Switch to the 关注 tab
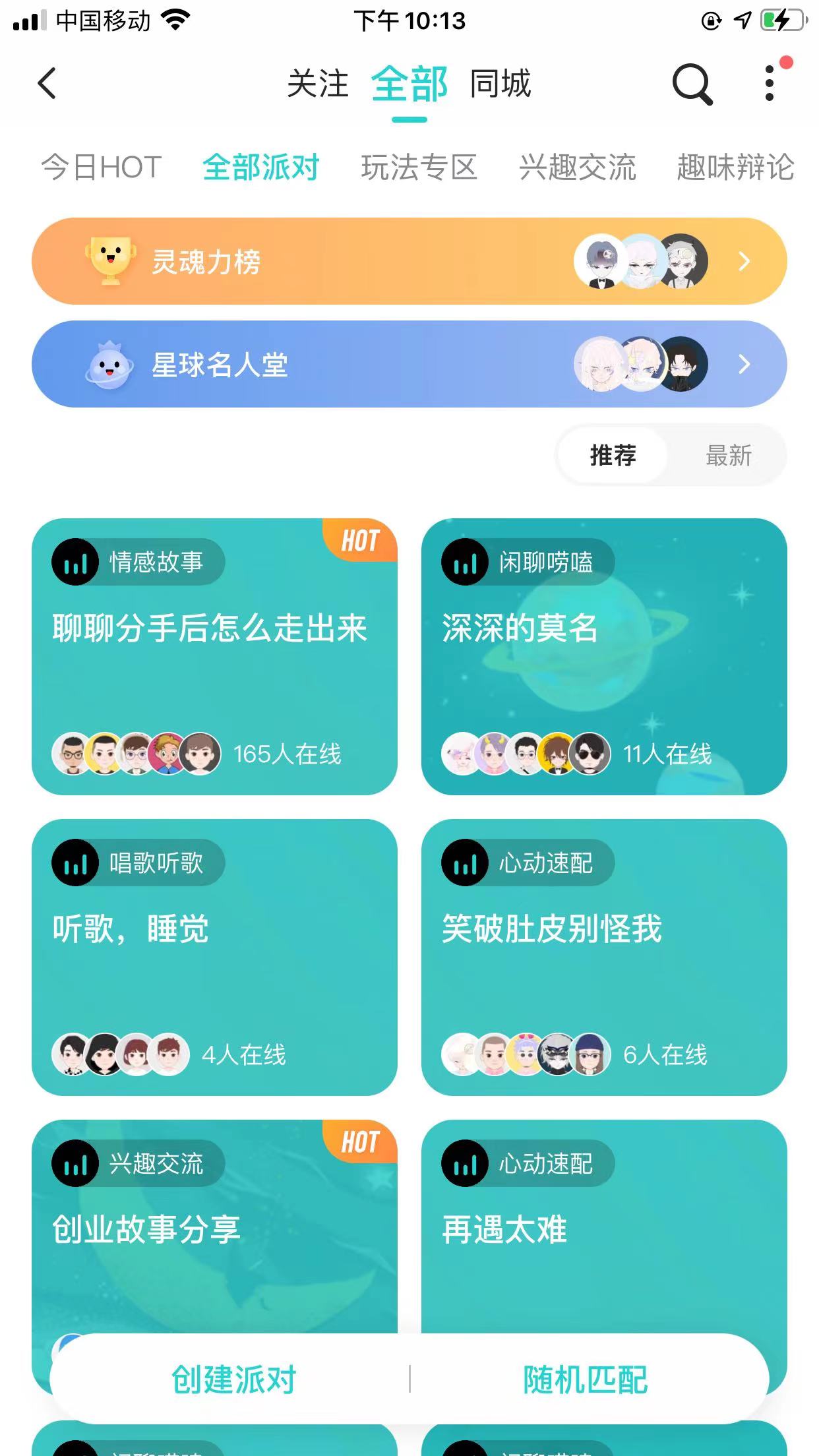Viewport: 819px width, 1456px height. (x=318, y=84)
